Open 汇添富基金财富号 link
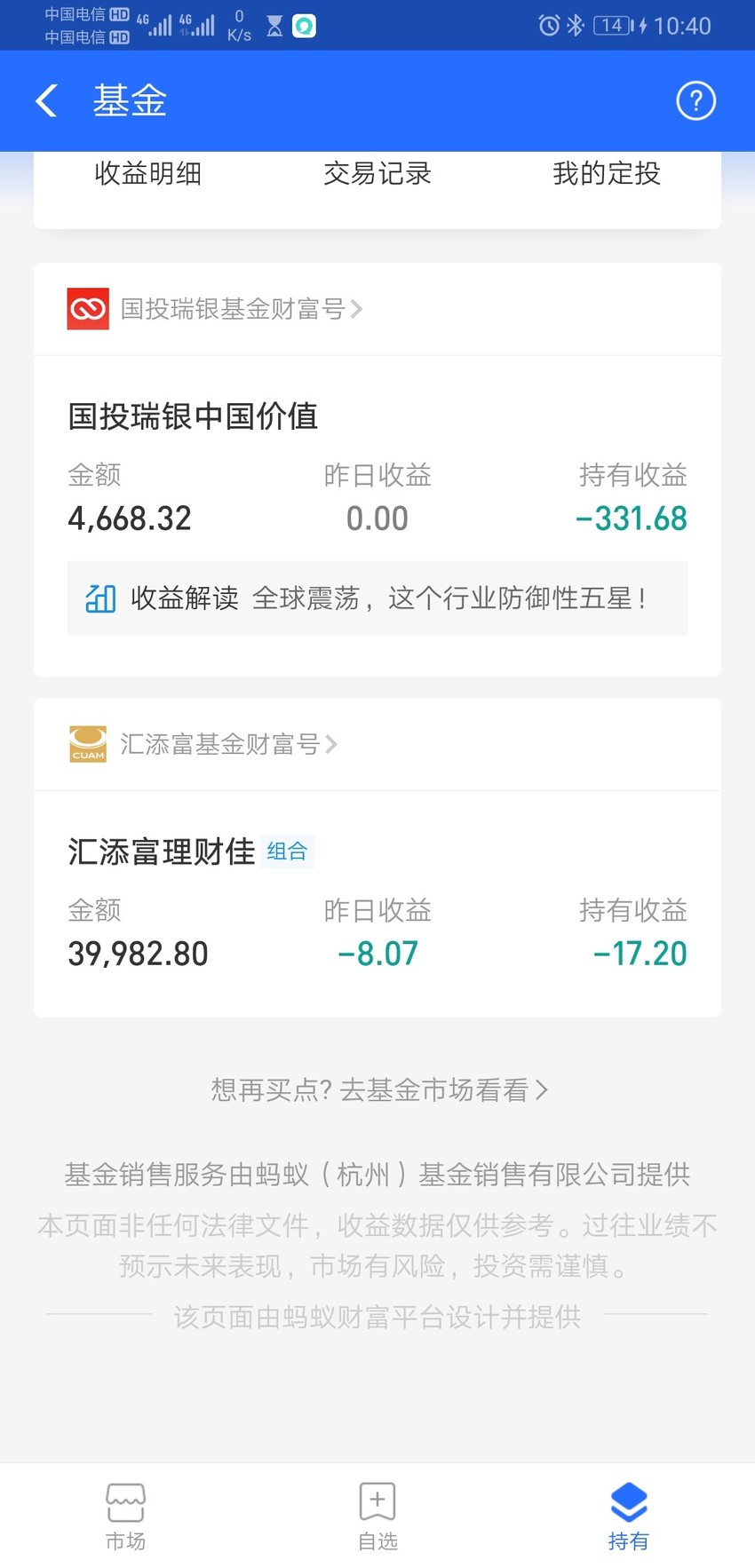This screenshot has width=755, height=1568. 203,744
